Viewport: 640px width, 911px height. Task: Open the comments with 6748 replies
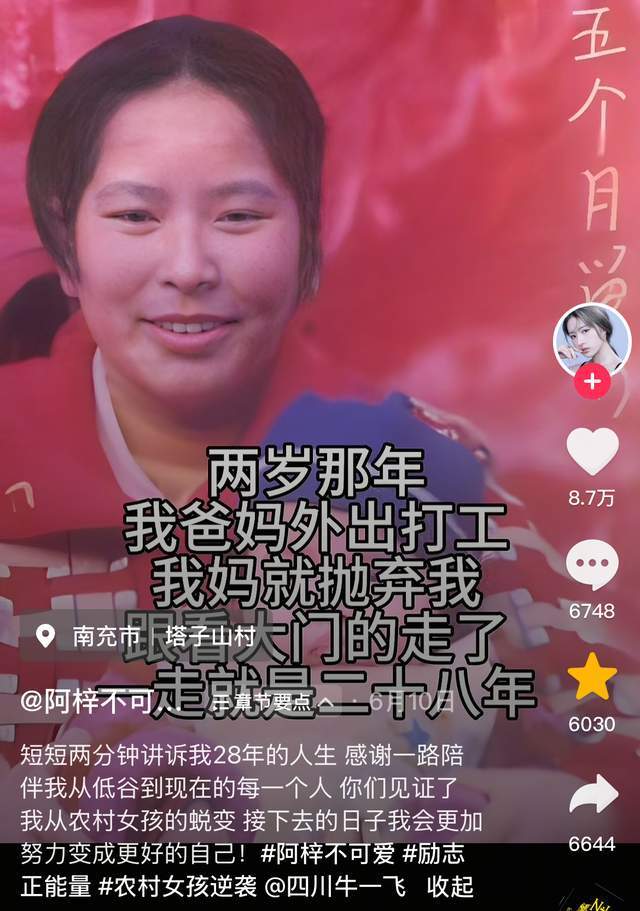pyautogui.click(x=592, y=565)
